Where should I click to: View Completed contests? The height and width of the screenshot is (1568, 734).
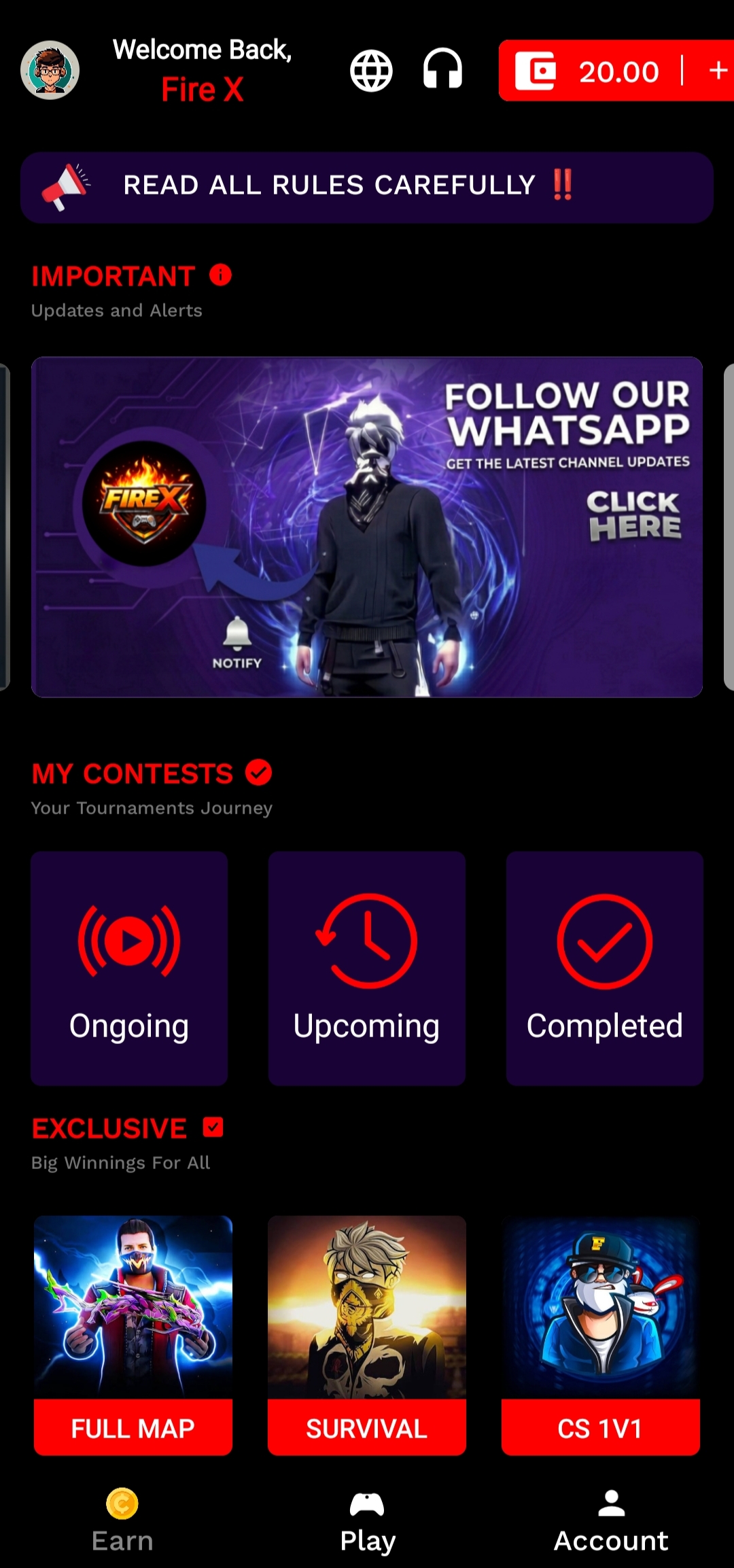click(x=604, y=968)
